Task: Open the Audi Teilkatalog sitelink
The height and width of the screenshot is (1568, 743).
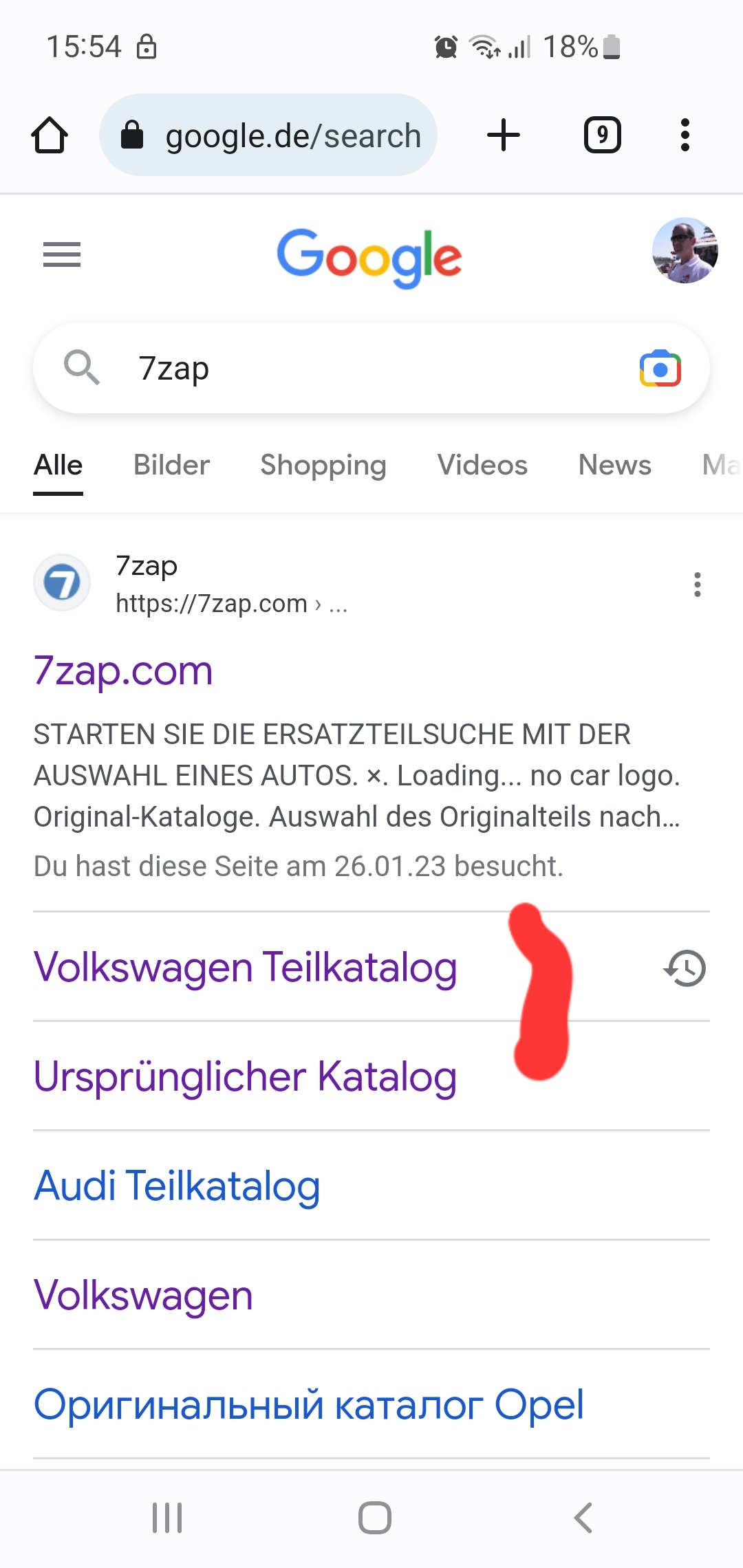Action: pos(177,1186)
